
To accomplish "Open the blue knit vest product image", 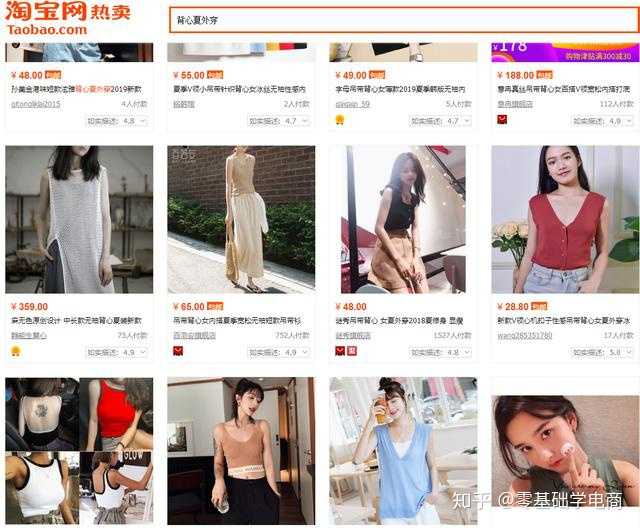I will tap(403, 450).
